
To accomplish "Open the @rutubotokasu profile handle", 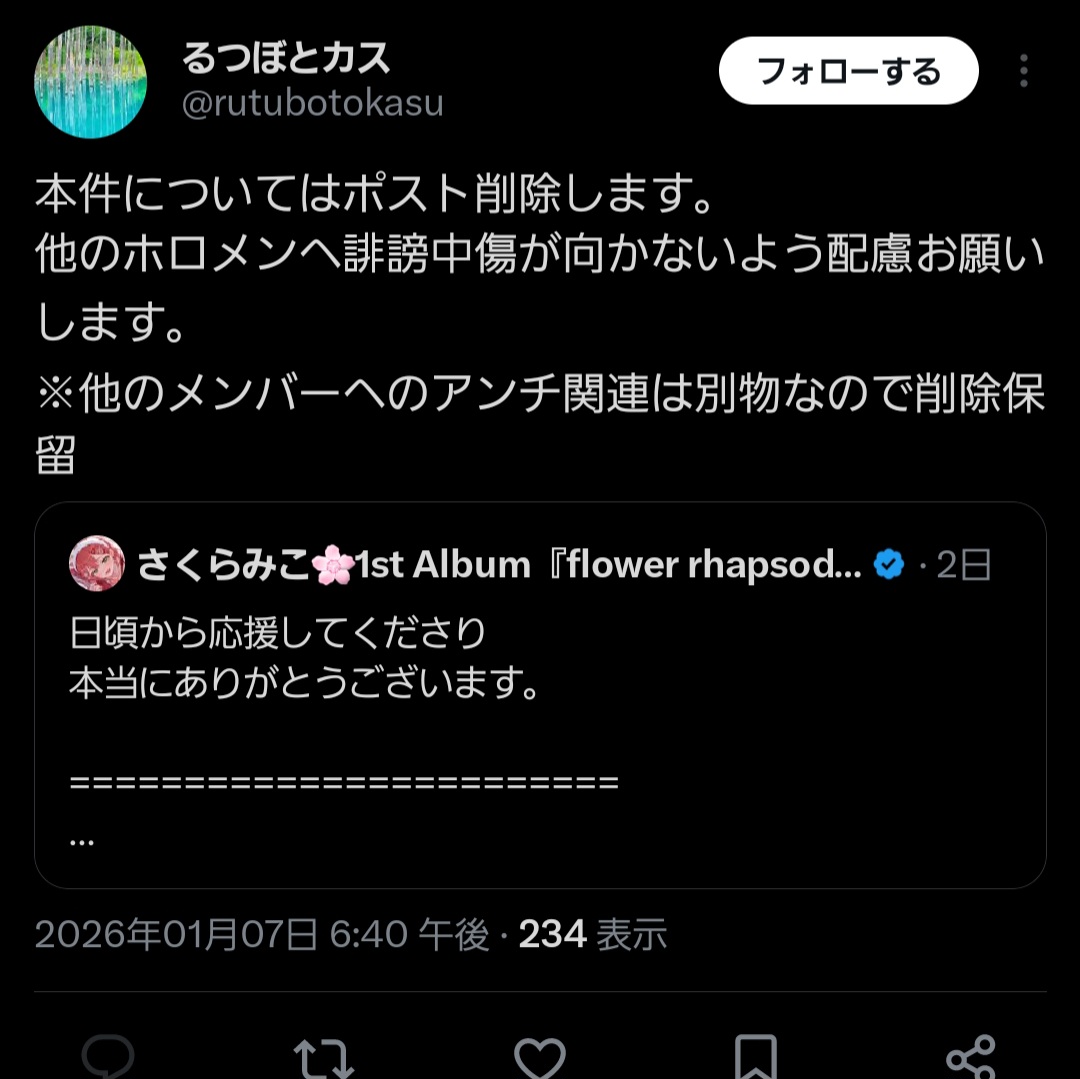I will pyautogui.click(x=312, y=104).
